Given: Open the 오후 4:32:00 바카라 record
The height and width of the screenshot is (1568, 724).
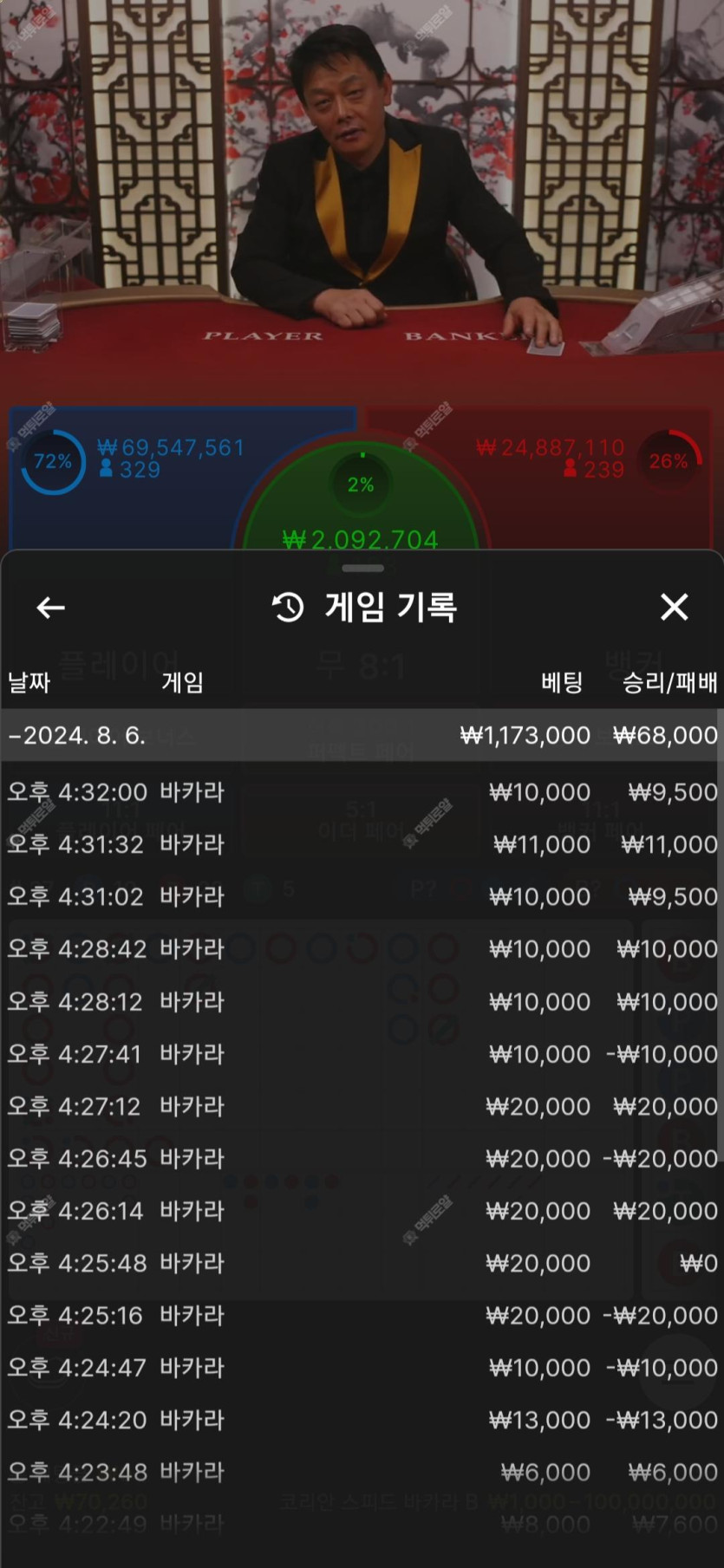Looking at the screenshot, I should 362,792.
